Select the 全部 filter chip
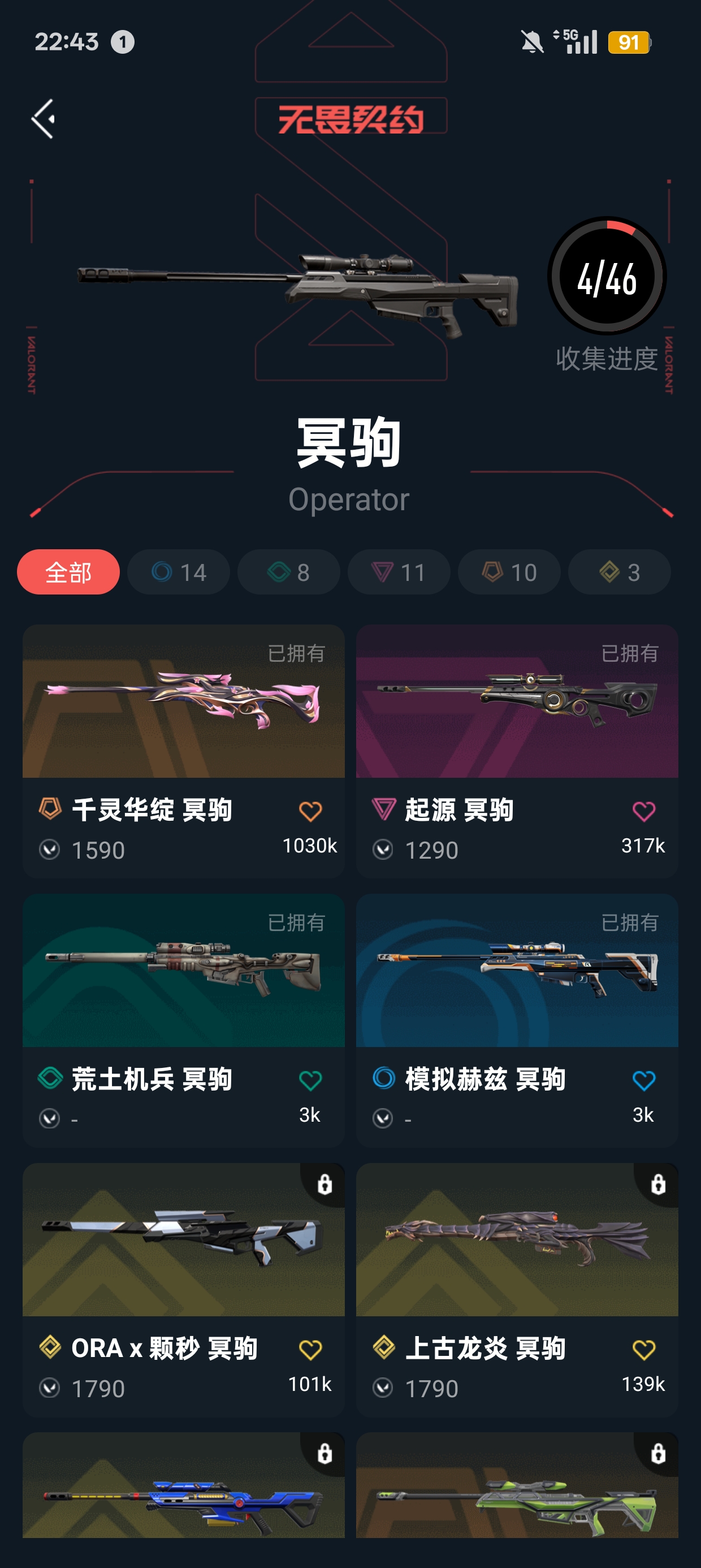 (68, 571)
